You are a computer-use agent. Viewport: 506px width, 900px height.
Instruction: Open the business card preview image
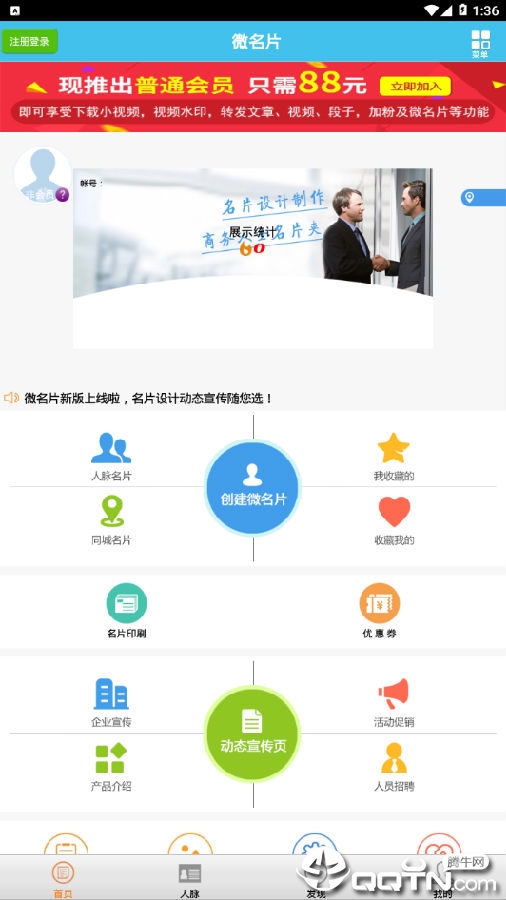253,258
